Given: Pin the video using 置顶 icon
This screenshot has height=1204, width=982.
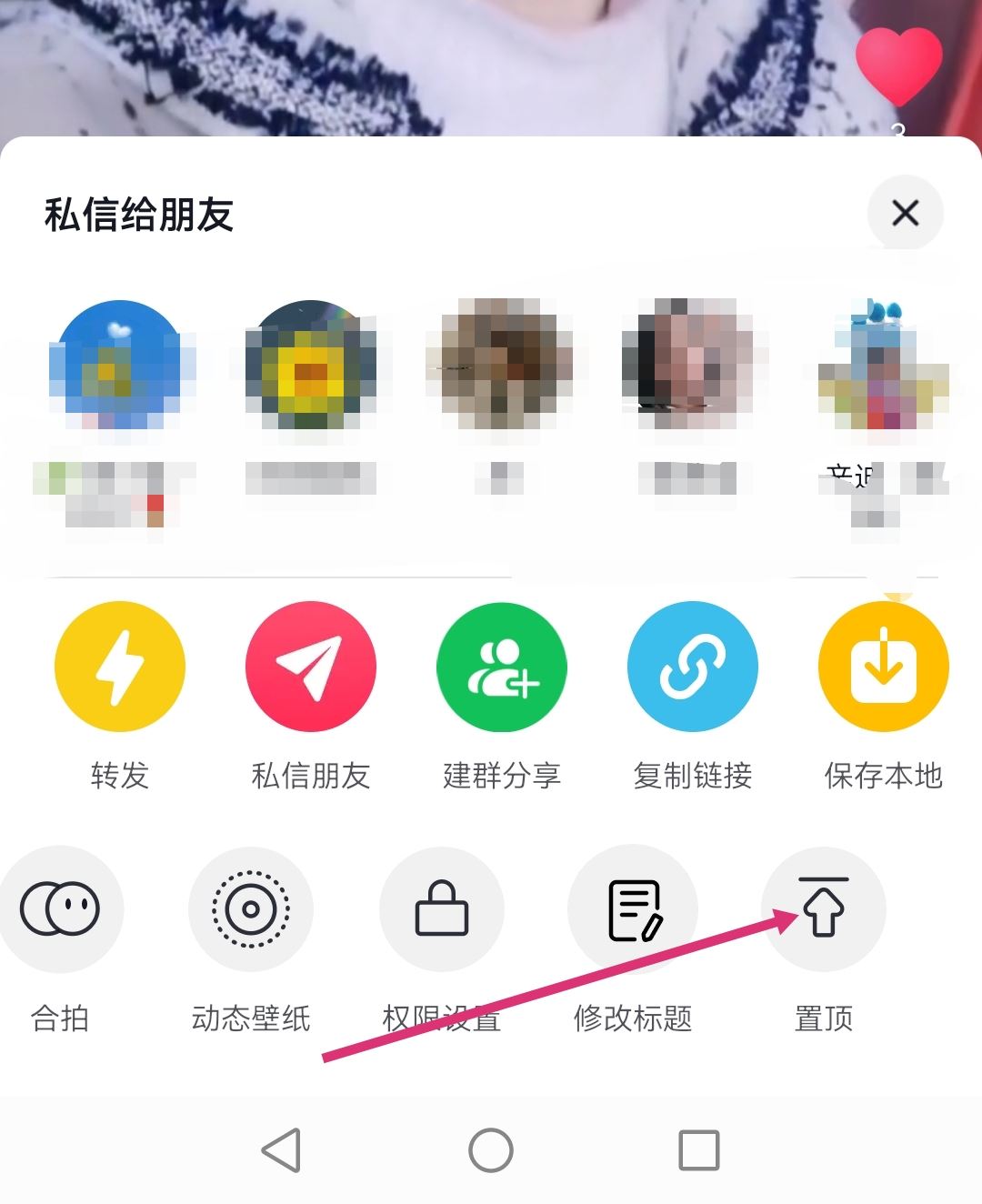Looking at the screenshot, I should (x=824, y=909).
